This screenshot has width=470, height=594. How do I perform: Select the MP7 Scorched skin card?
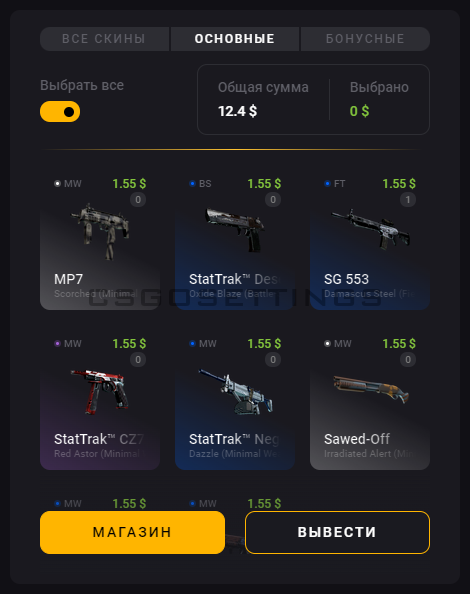click(x=100, y=241)
